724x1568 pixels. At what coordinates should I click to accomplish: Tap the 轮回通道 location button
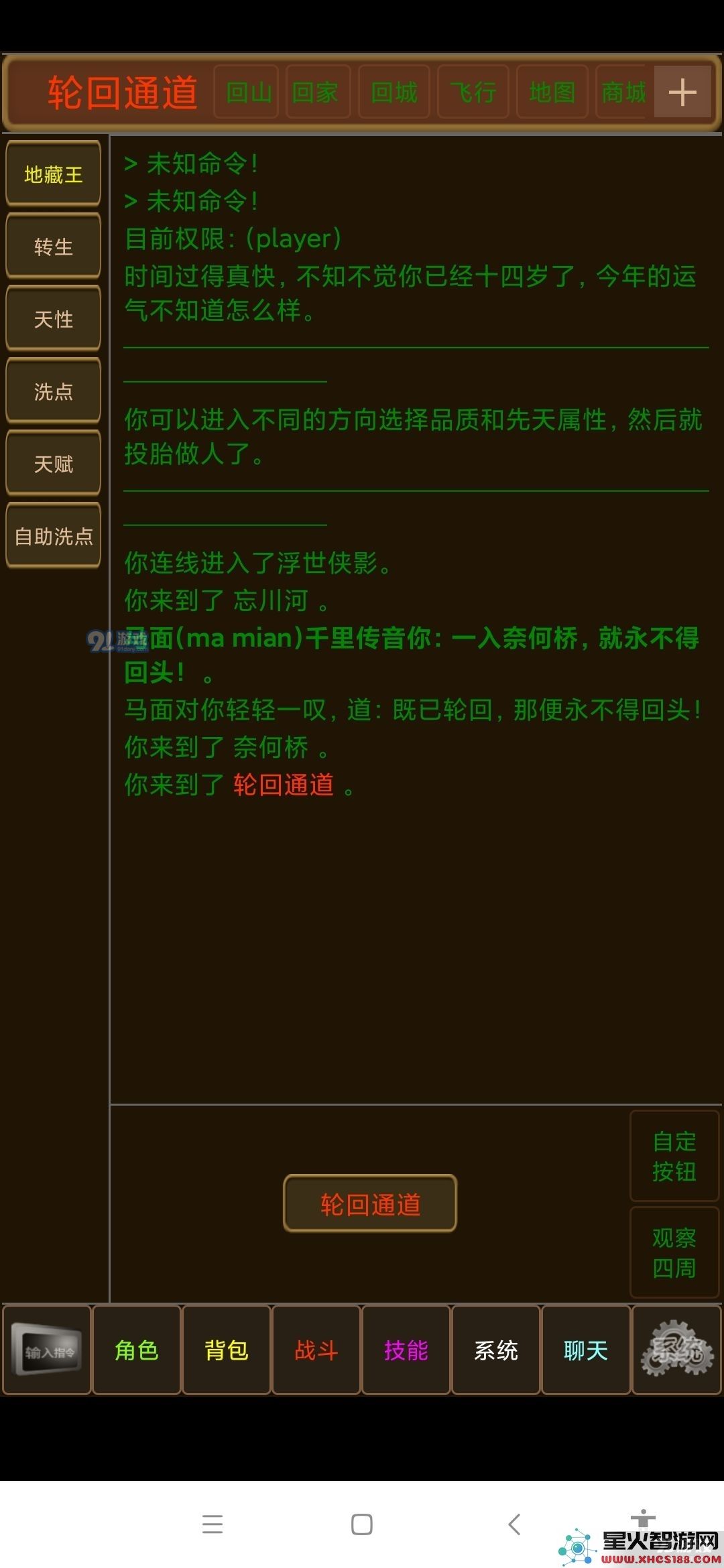coord(370,1204)
